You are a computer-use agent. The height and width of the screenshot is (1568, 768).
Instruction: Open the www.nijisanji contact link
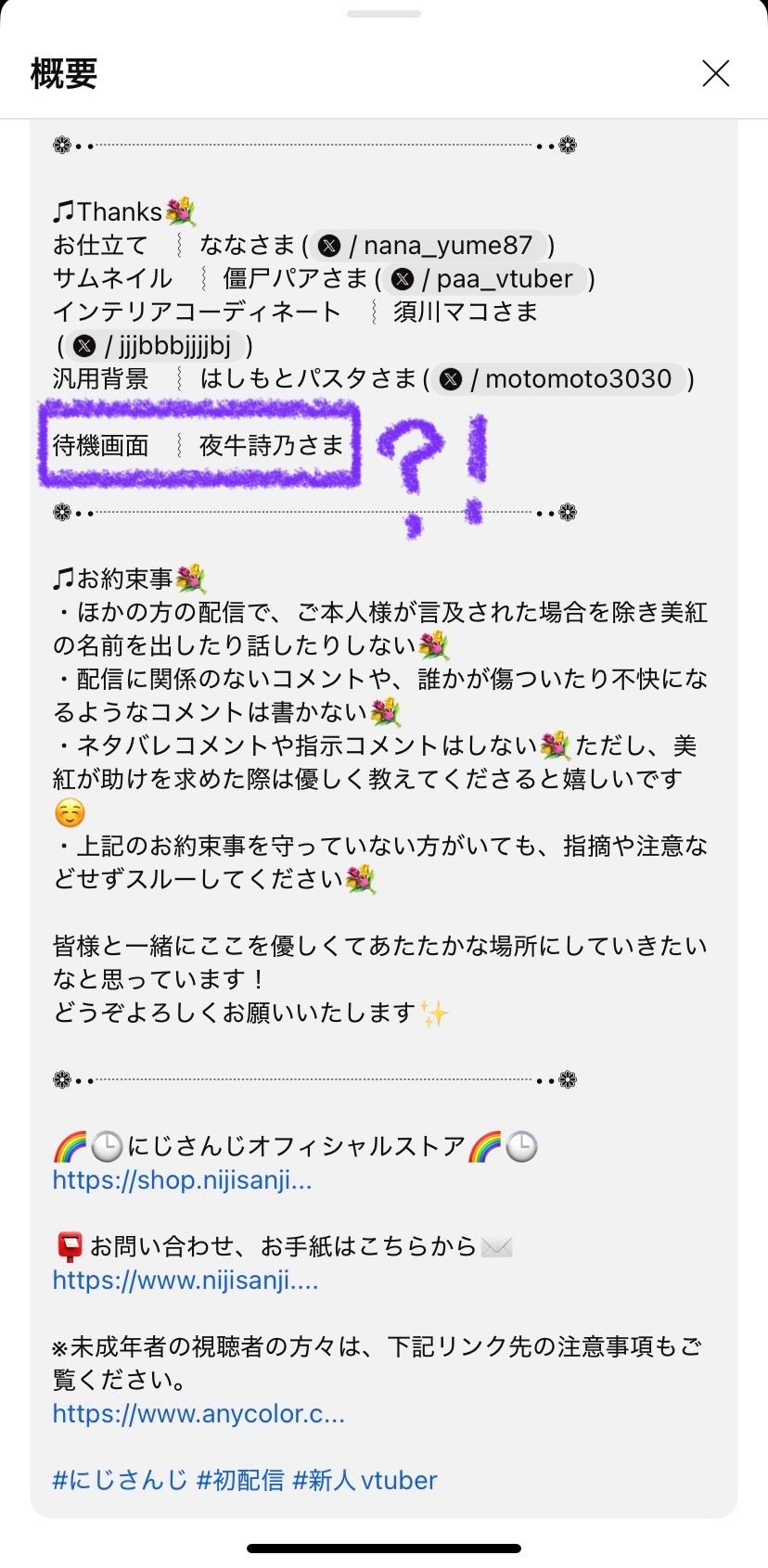click(186, 1281)
